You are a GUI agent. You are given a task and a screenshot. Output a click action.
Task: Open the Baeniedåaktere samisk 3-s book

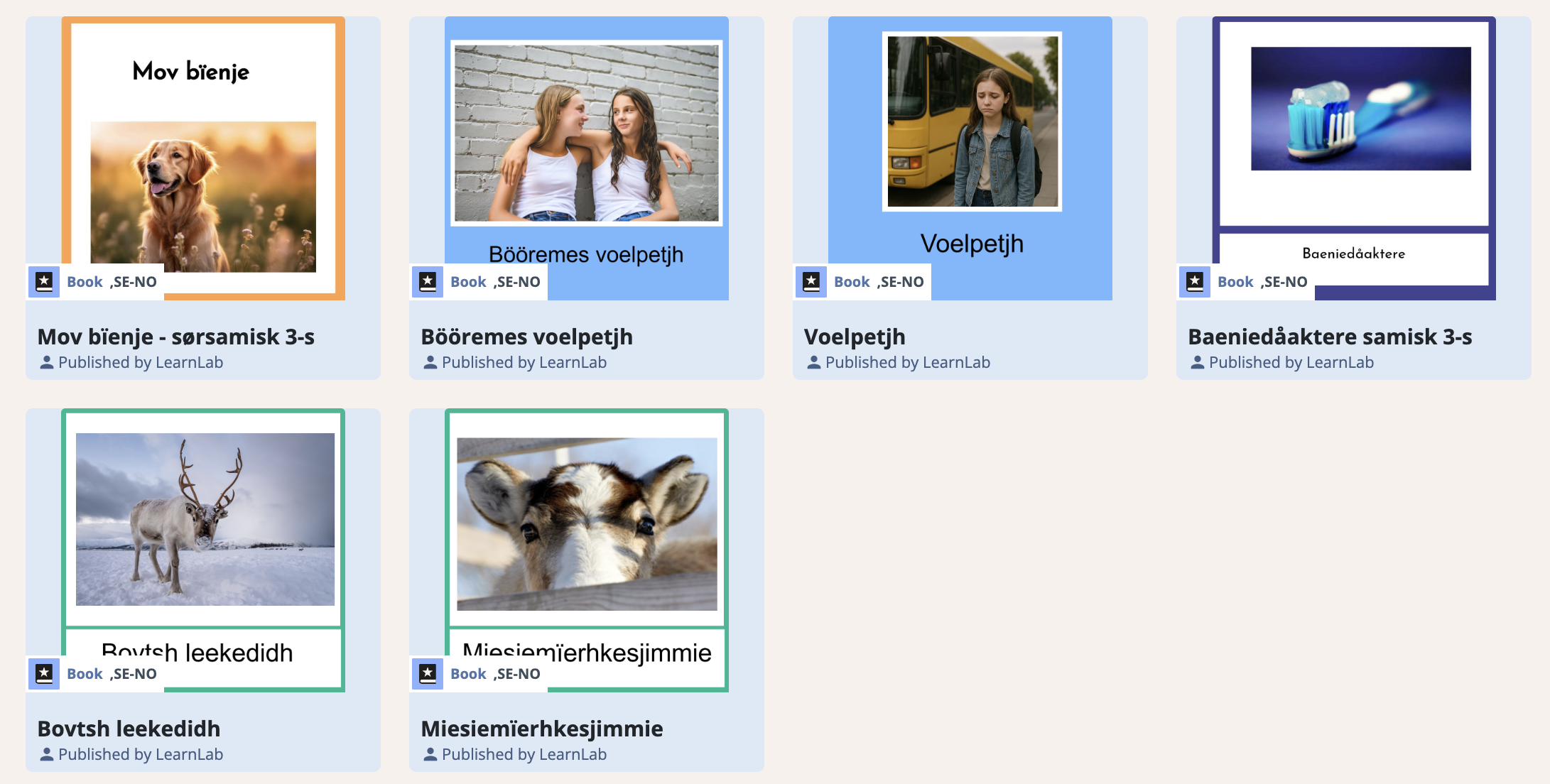1330,337
